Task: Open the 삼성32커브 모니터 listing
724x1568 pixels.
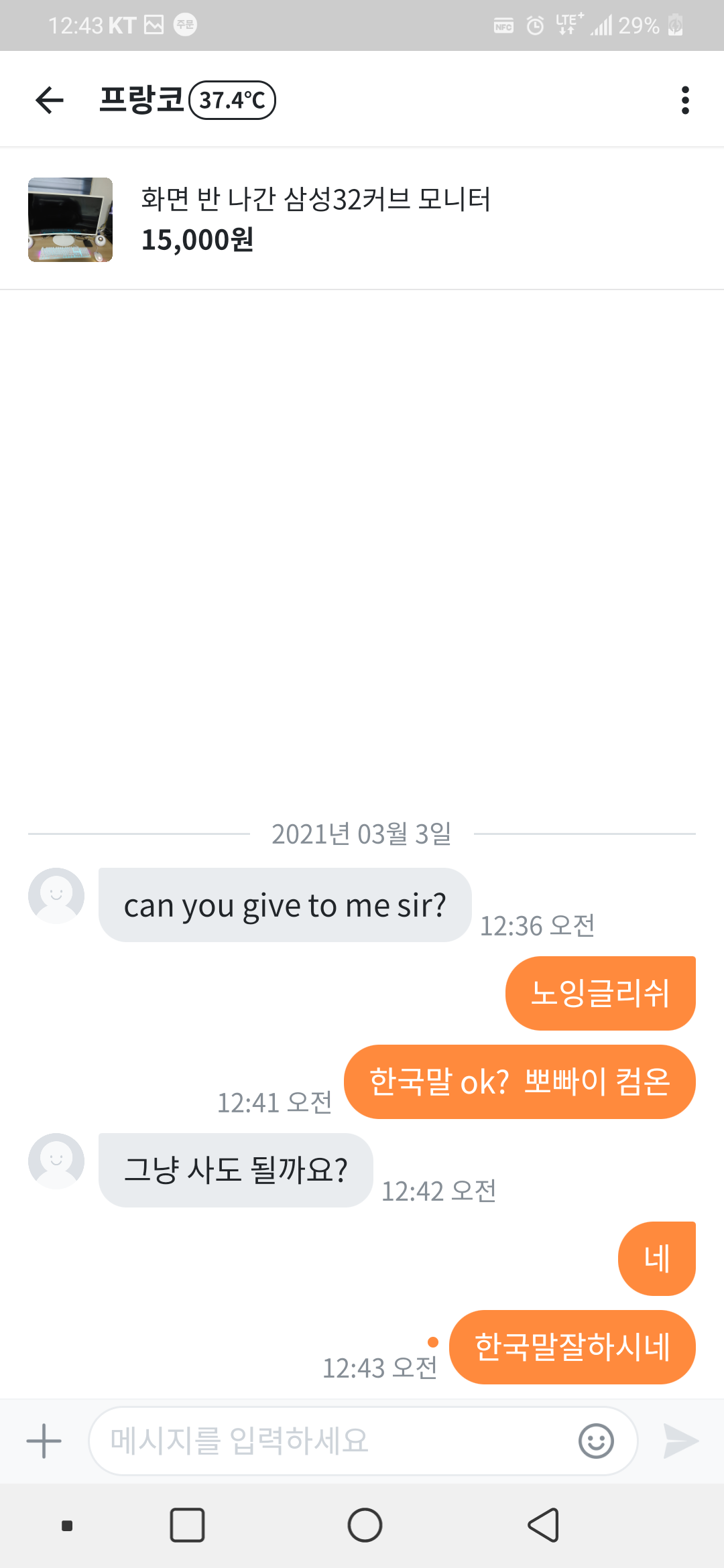Action: point(315,219)
